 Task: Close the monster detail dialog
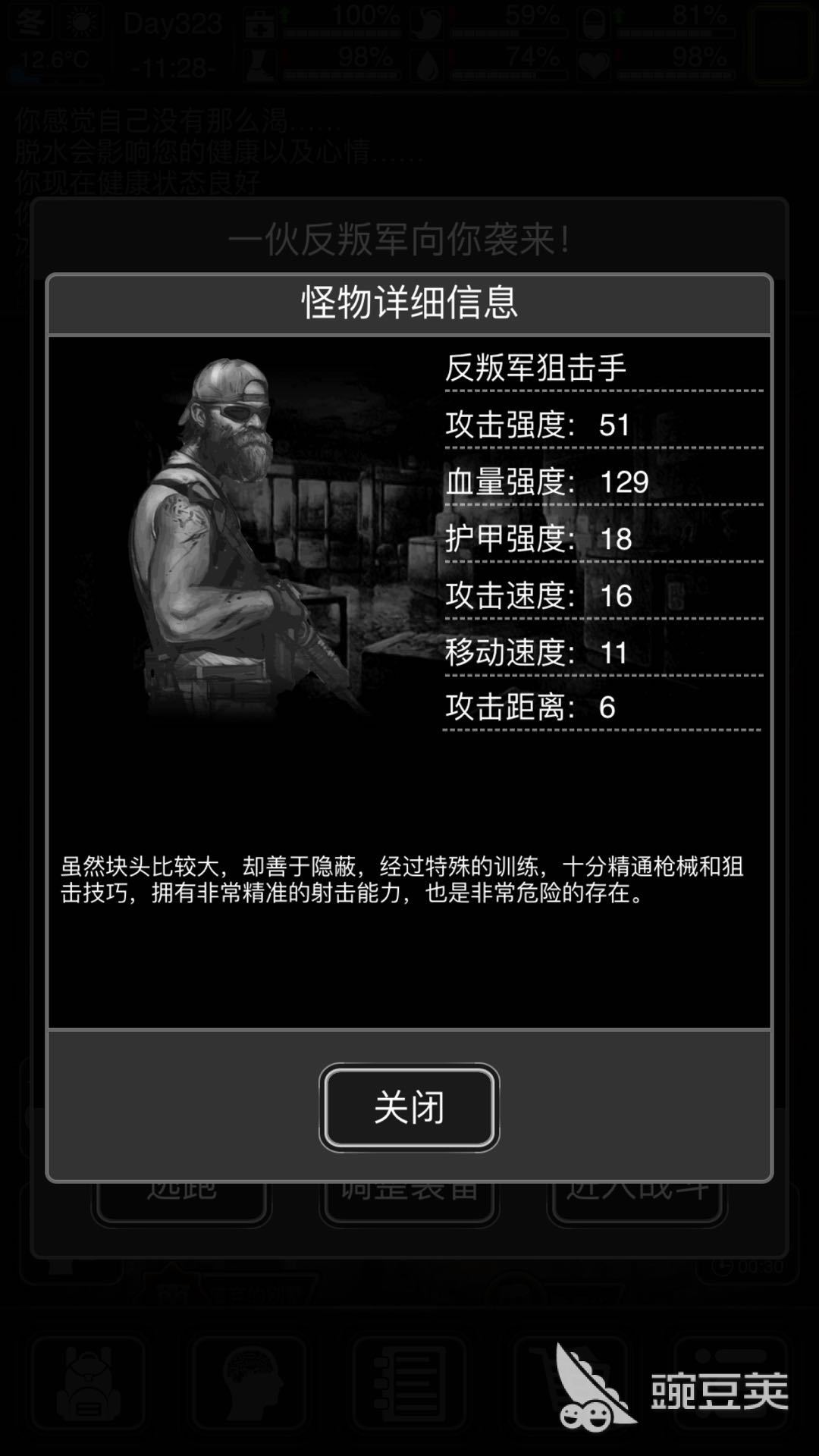click(409, 1107)
